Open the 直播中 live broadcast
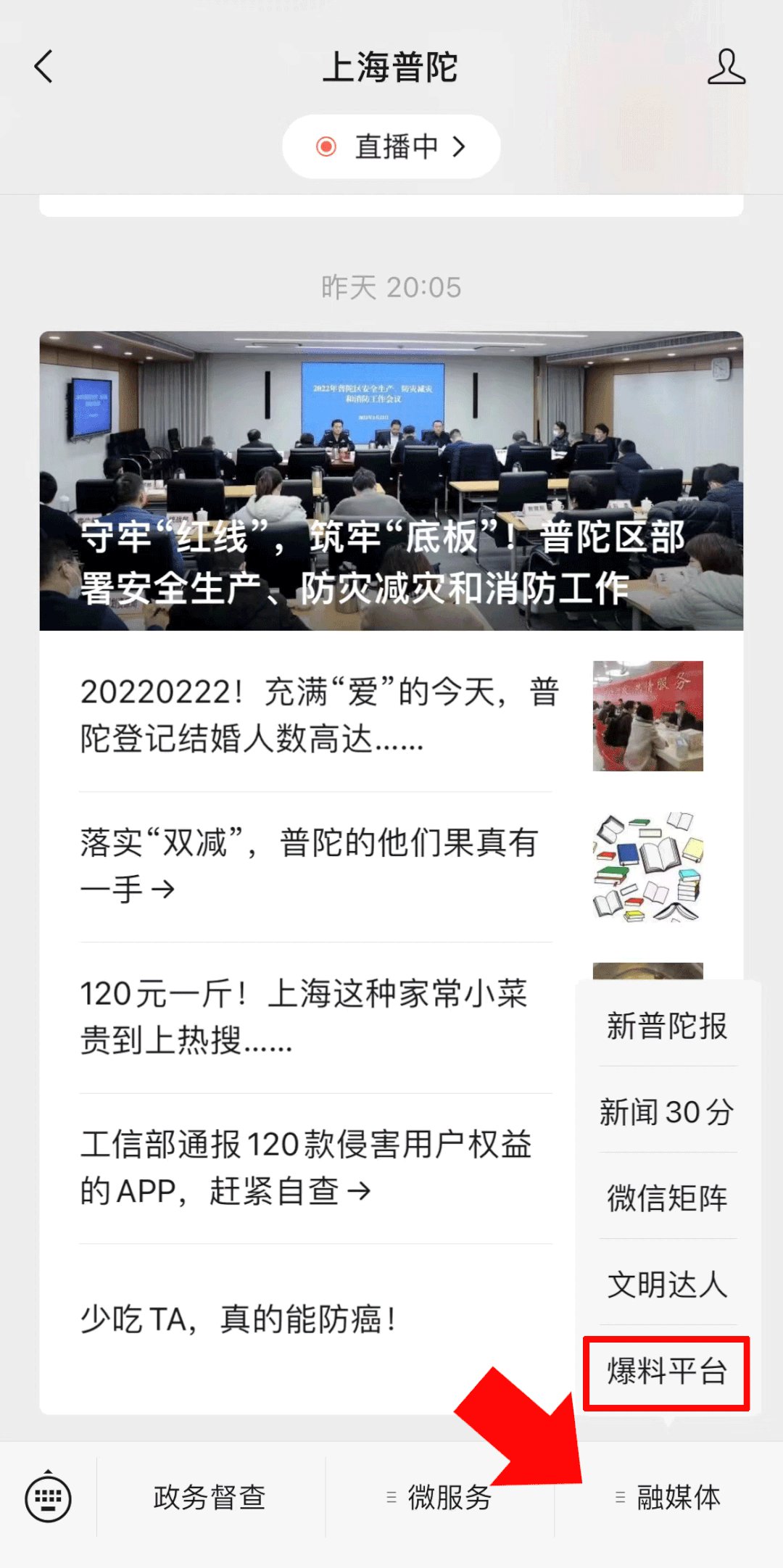 click(391, 146)
